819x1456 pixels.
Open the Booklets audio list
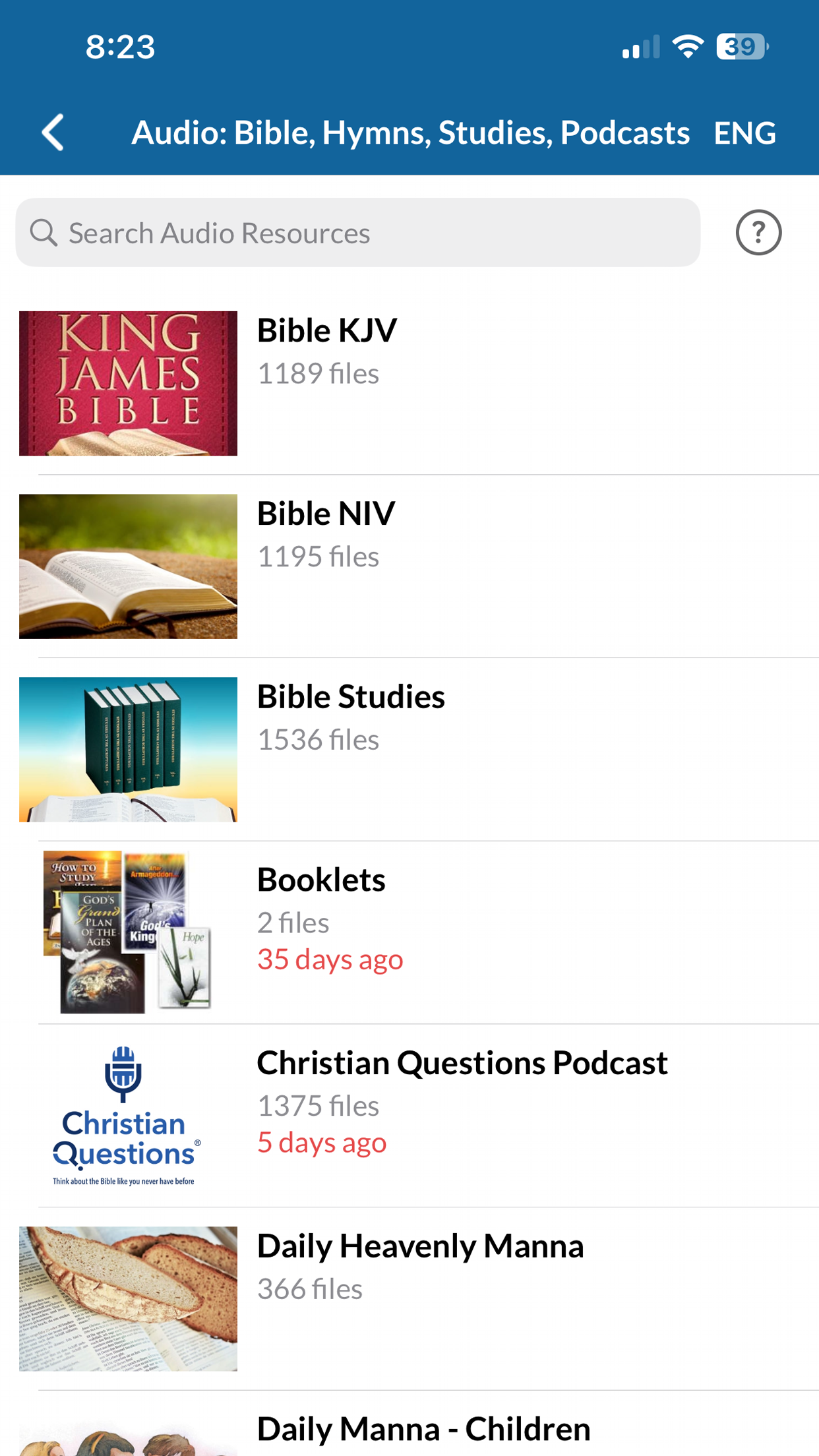click(409, 932)
